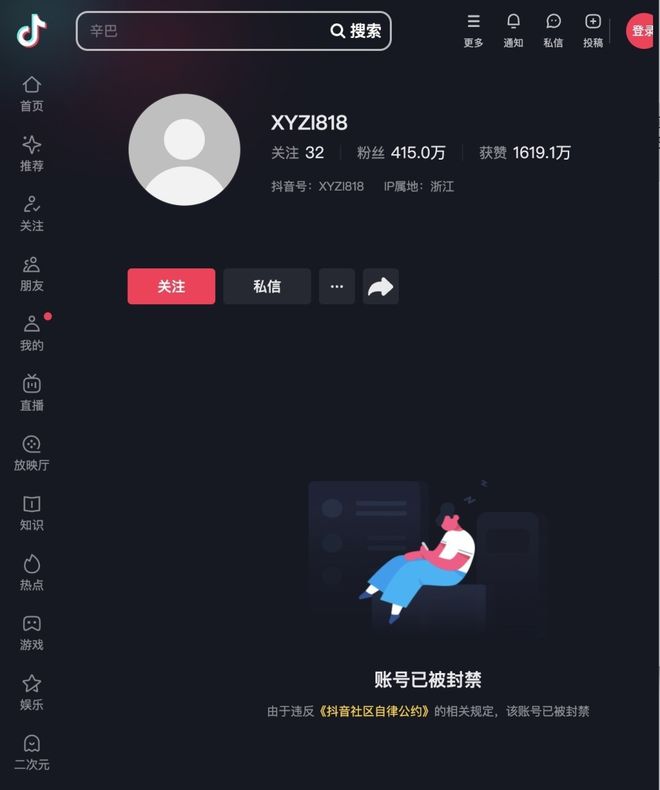Viewport: 660px width, 790px height.
Task: Open 私信 messages in top bar
Action: pos(553,30)
